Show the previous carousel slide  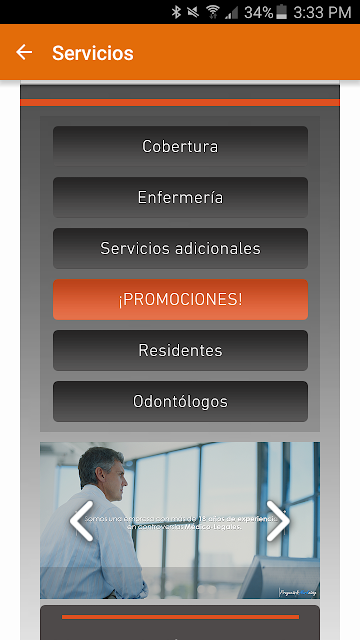click(82, 521)
